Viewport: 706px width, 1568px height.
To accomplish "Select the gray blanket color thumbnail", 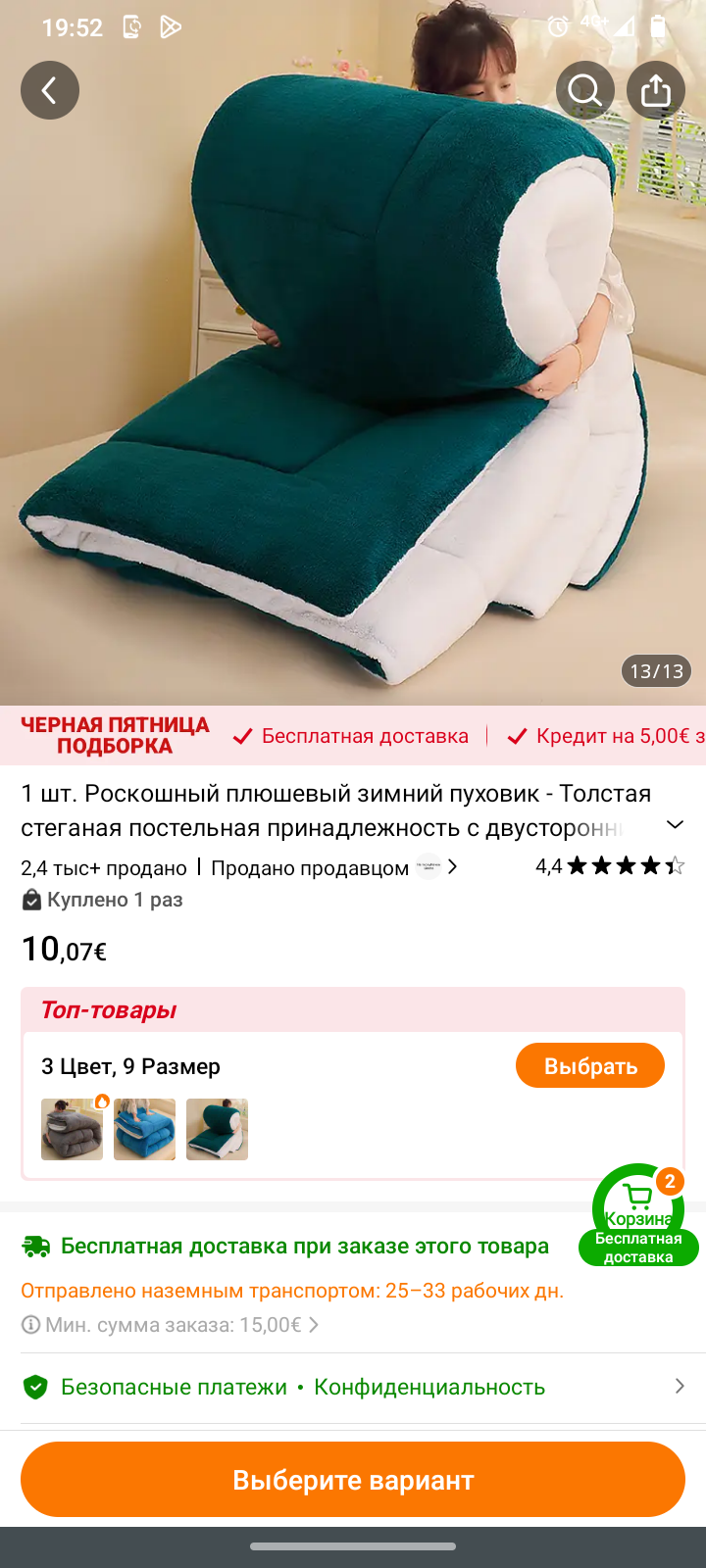I will tap(72, 1129).
